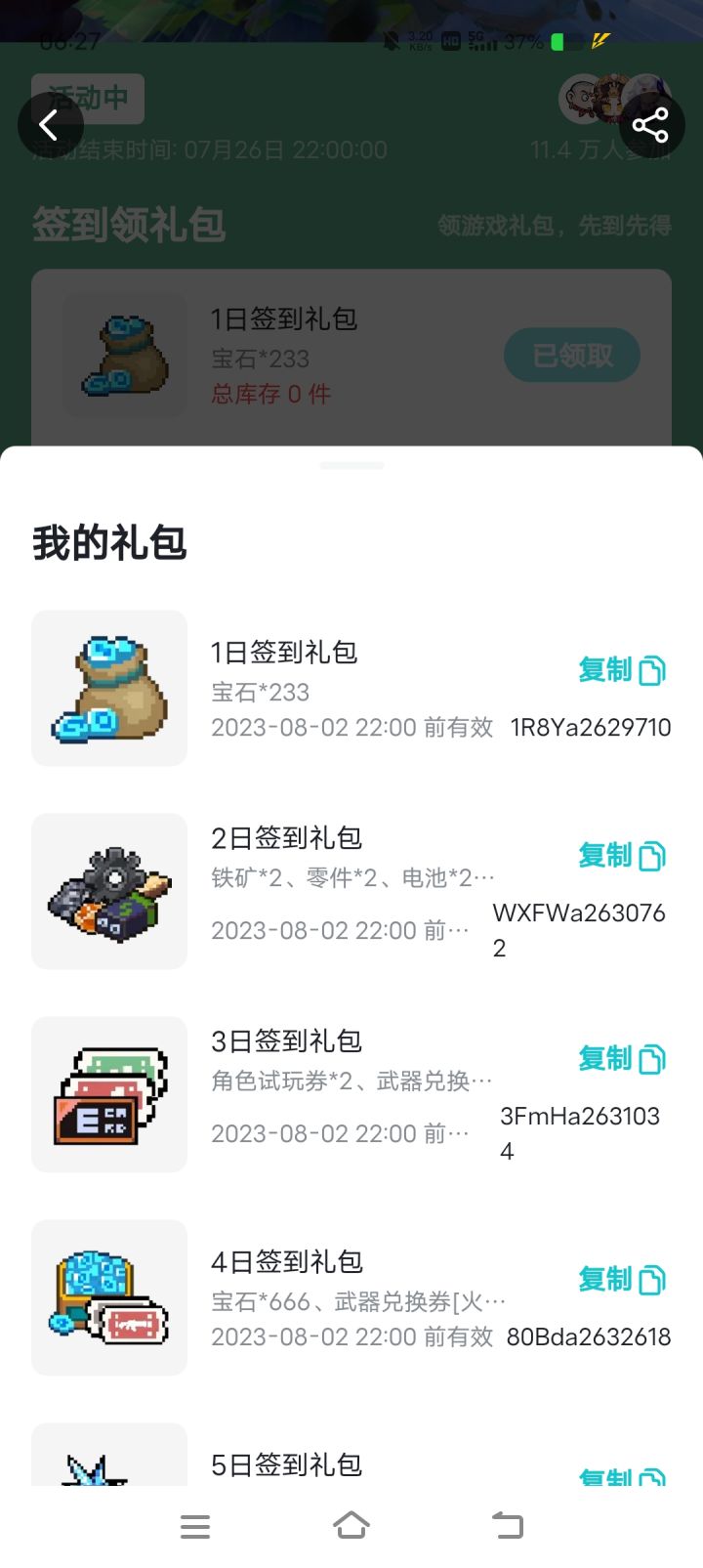Copy the 3日签到礼包 redemption code
The width and height of the screenshot is (703, 1568).
click(621, 1059)
